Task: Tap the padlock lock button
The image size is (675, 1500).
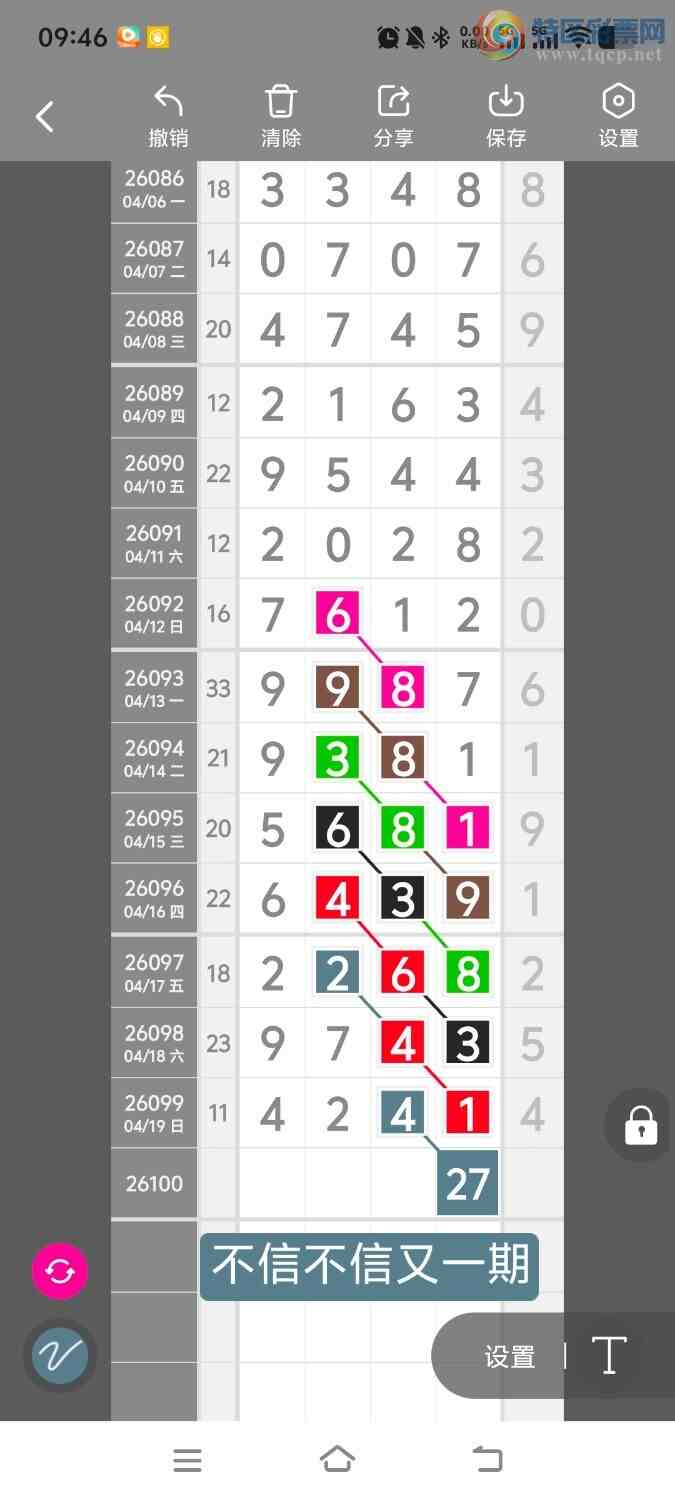Action: click(640, 1125)
